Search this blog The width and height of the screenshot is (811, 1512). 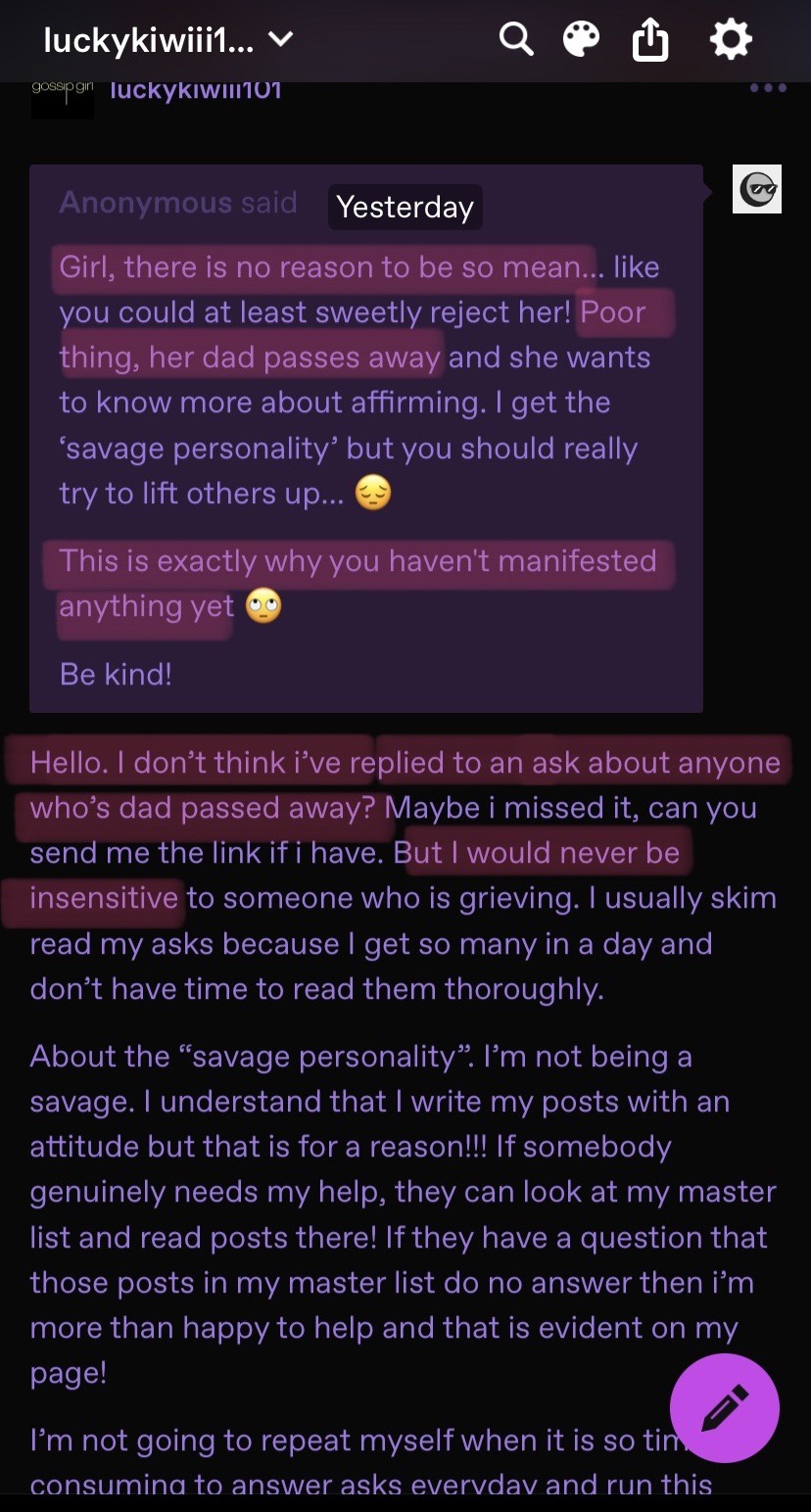516,40
